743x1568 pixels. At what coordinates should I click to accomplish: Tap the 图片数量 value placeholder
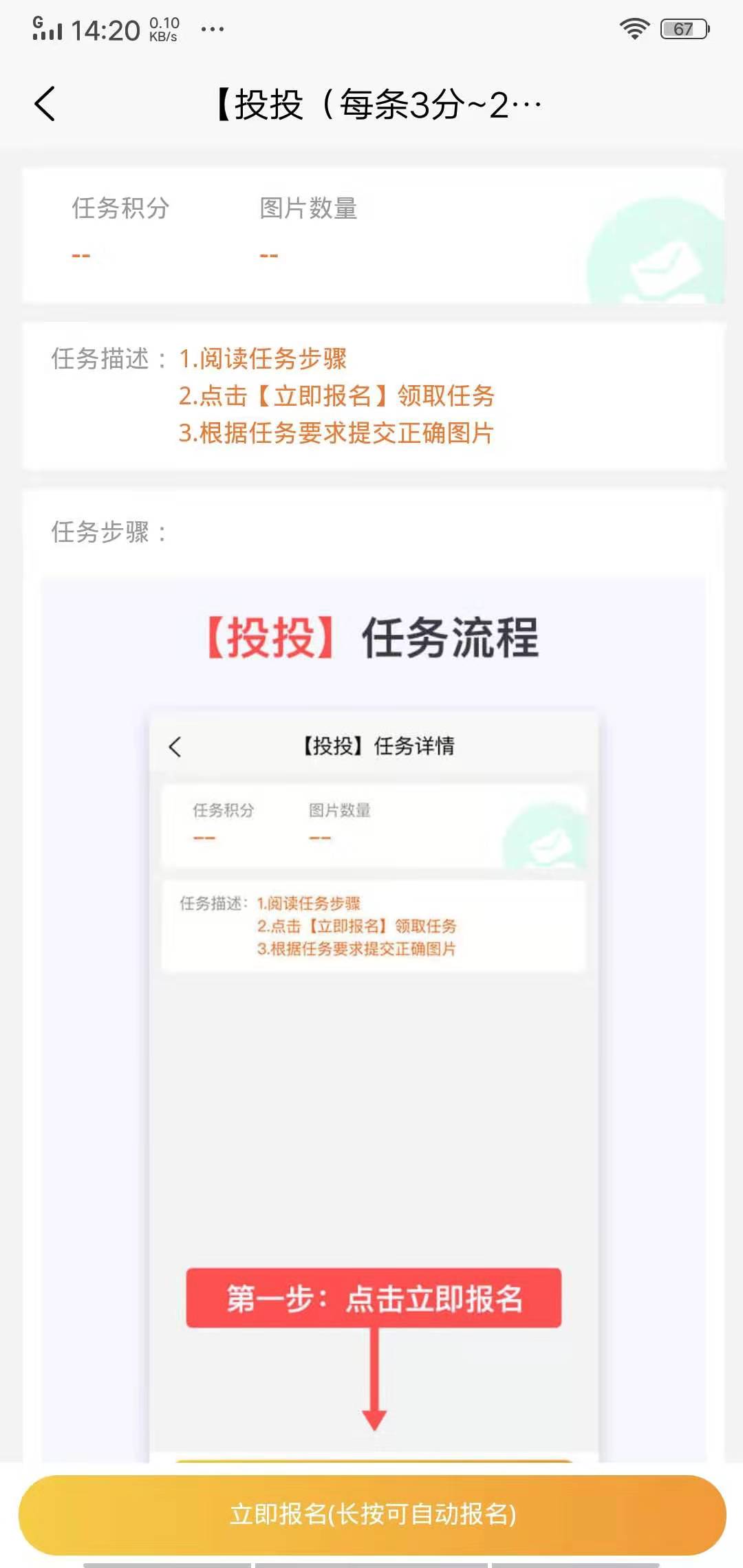(268, 254)
